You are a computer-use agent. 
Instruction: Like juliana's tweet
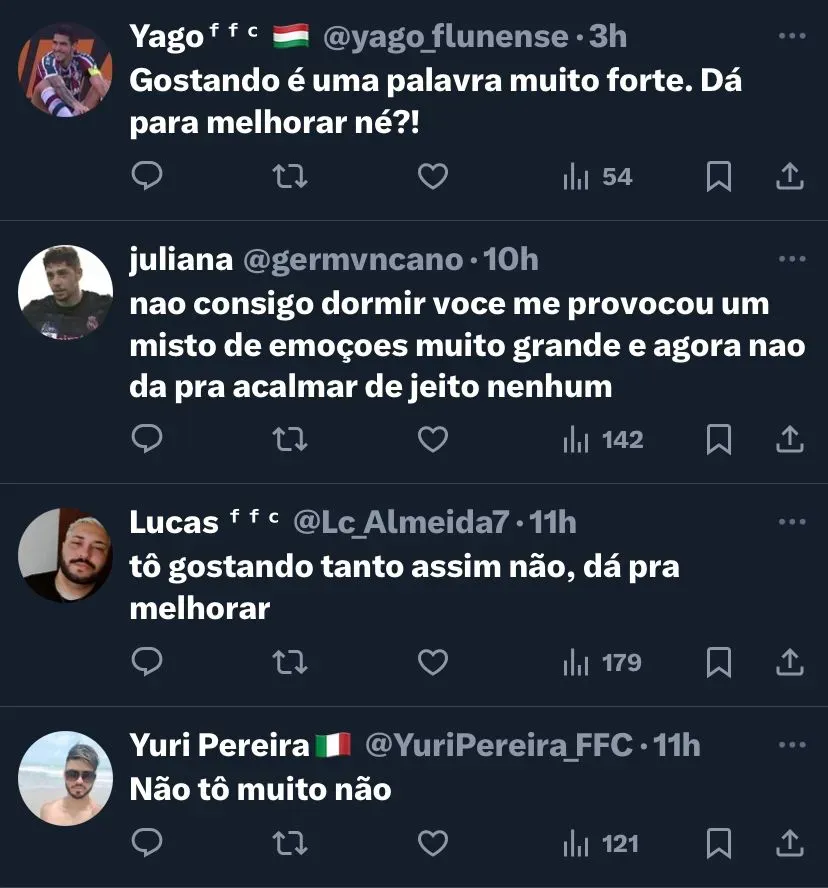[x=432, y=439]
